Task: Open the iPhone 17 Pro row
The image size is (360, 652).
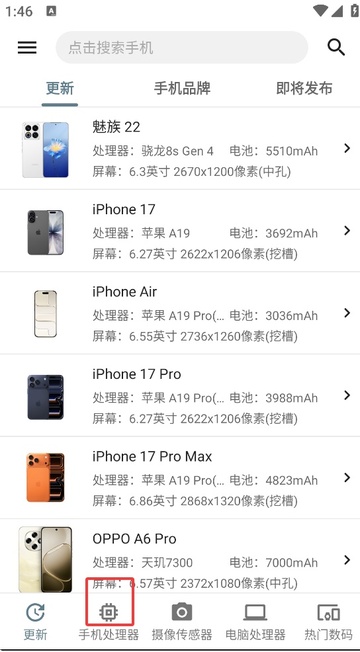Action: coord(180,395)
